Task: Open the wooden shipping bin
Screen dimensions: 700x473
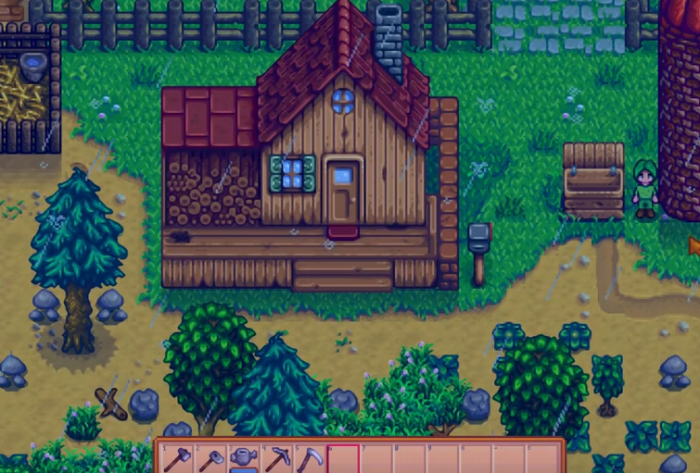Action: 593,181
